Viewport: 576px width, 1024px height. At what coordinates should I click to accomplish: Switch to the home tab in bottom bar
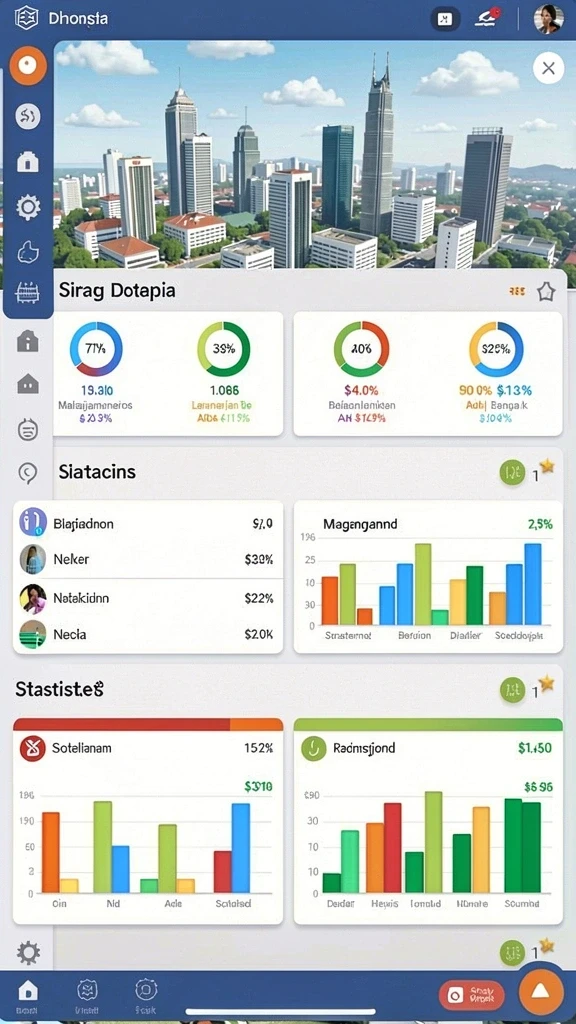pos(27,995)
